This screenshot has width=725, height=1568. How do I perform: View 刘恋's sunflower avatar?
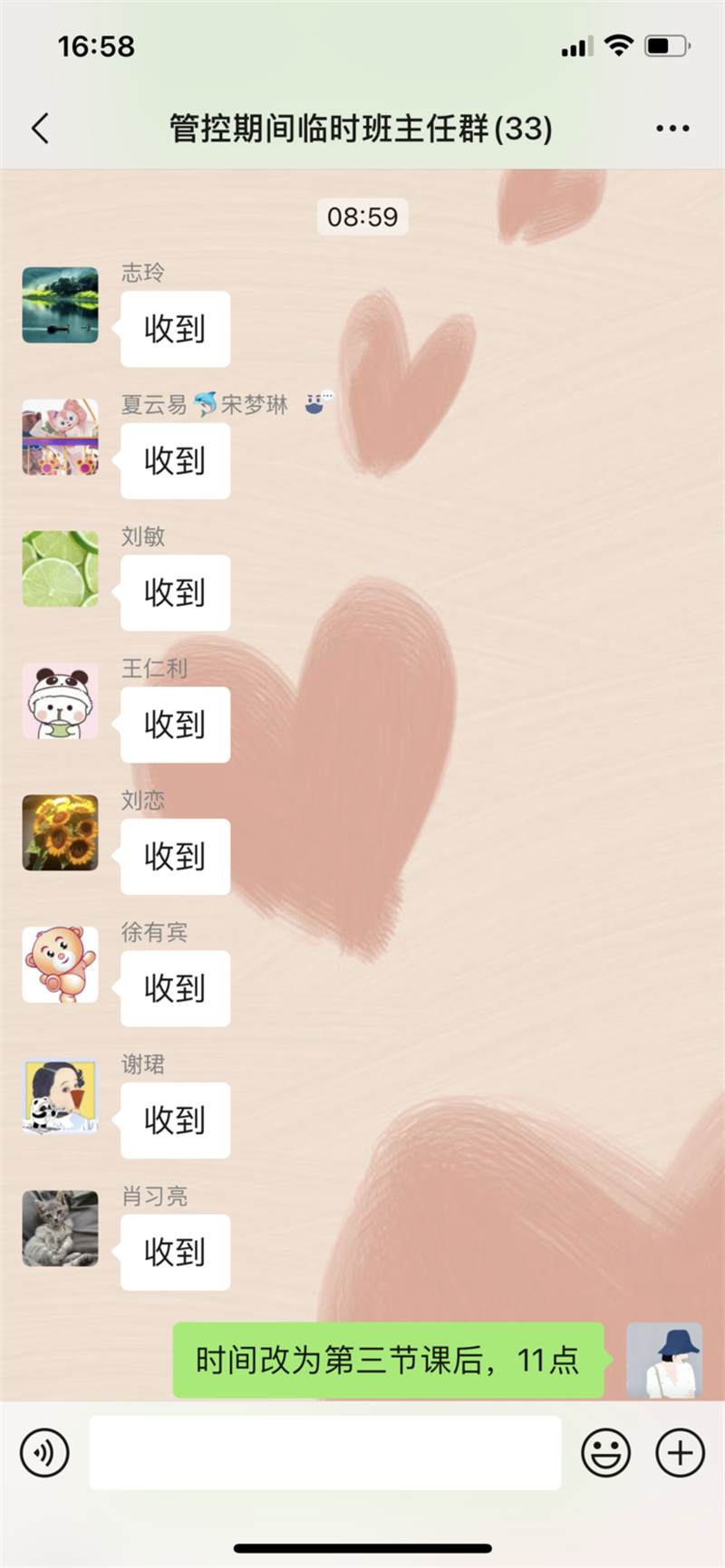pos(60,832)
